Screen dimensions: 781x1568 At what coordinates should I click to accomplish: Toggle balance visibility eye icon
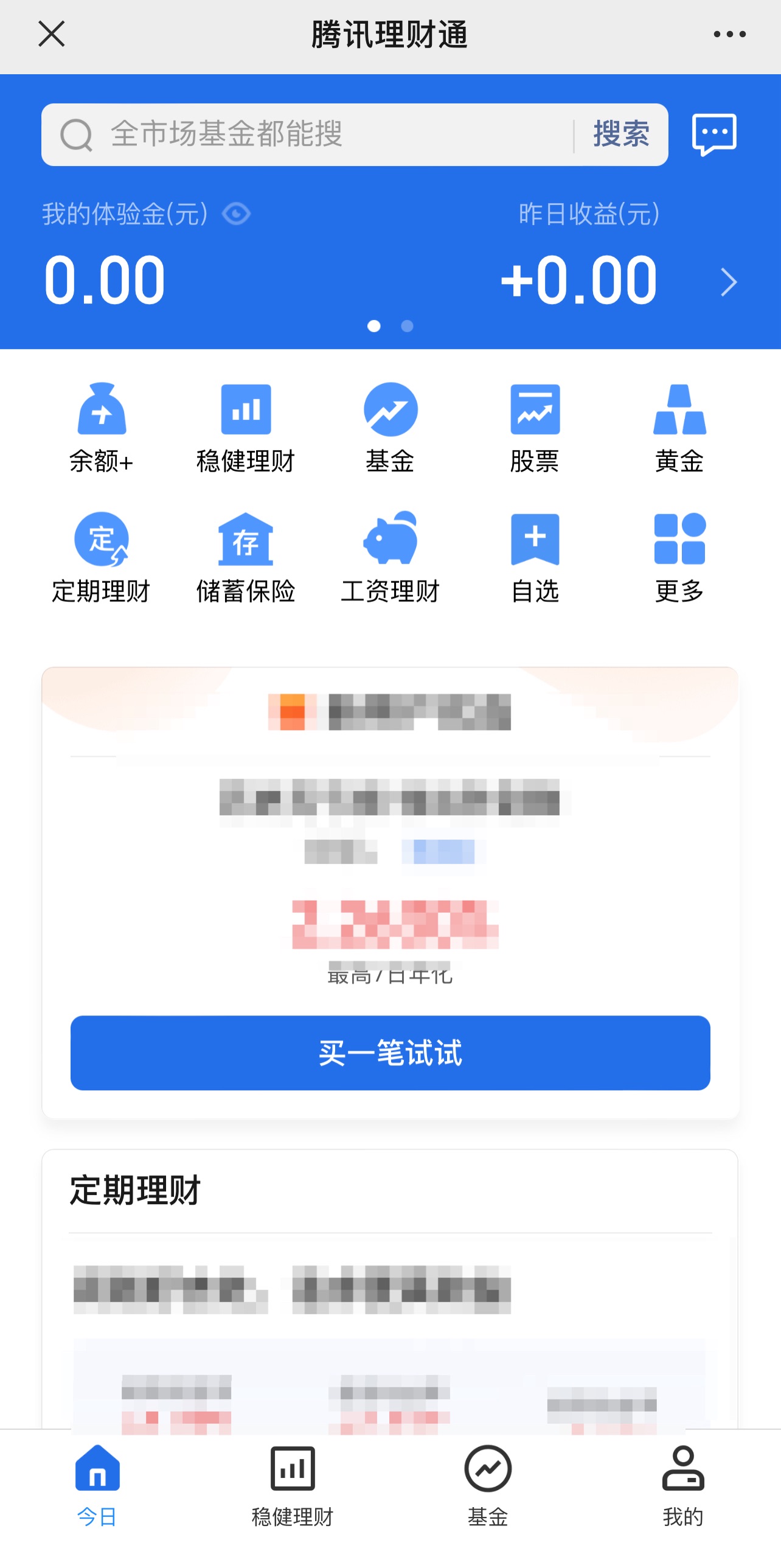click(236, 214)
